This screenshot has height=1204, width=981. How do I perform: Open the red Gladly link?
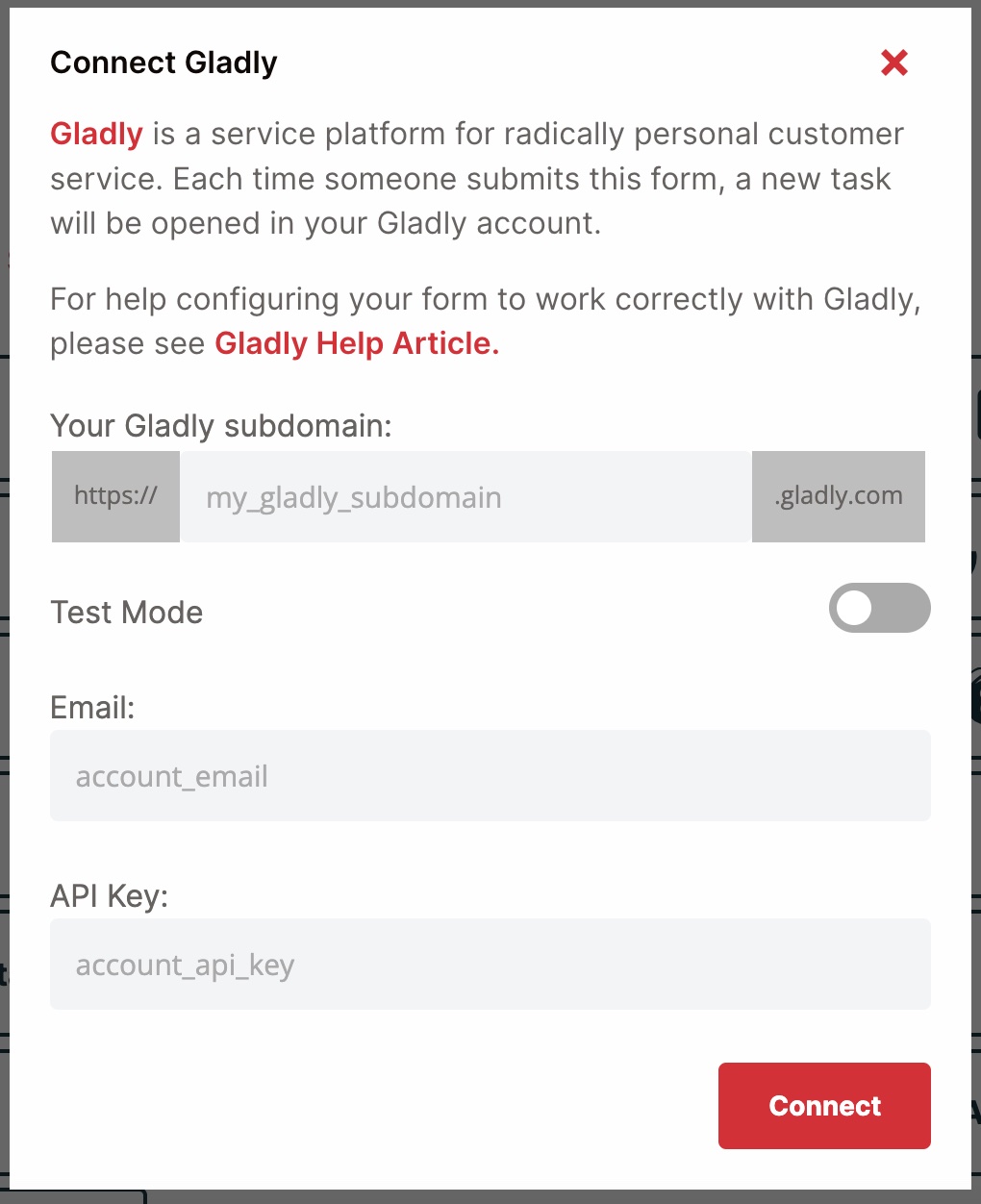[96, 134]
